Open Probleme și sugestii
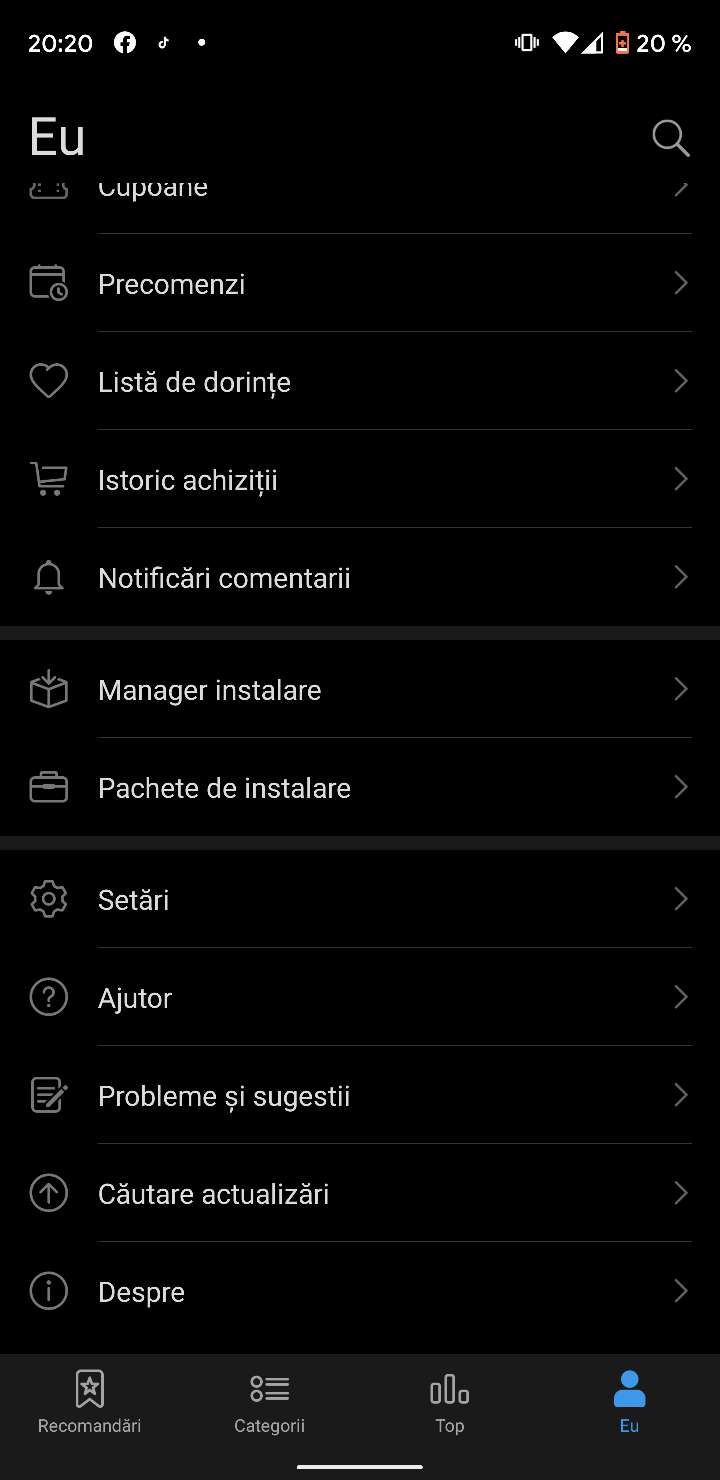The width and height of the screenshot is (720, 1480). (x=360, y=1096)
